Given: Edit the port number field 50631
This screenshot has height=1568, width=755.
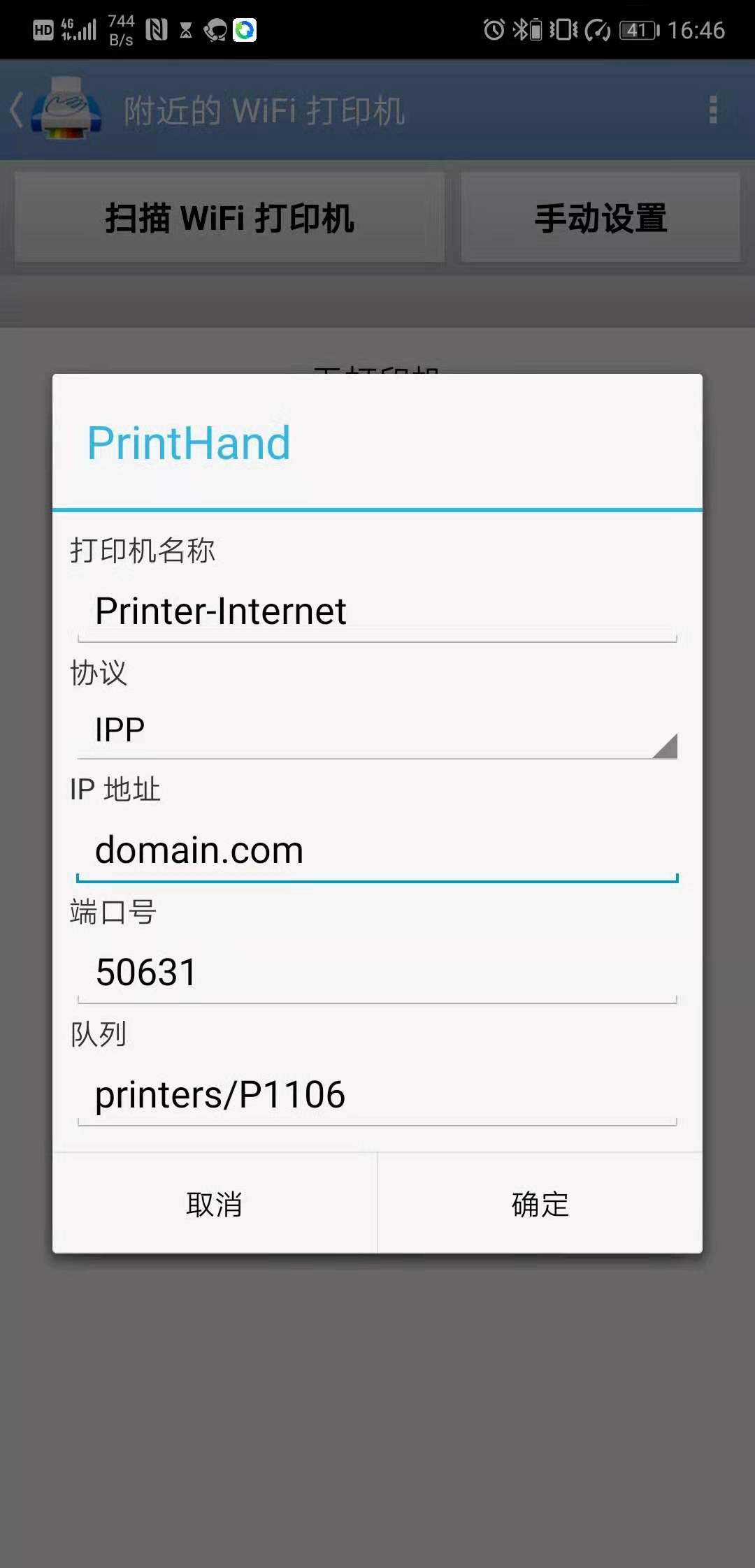Looking at the screenshot, I should pyautogui.click(x=377, y=972).
